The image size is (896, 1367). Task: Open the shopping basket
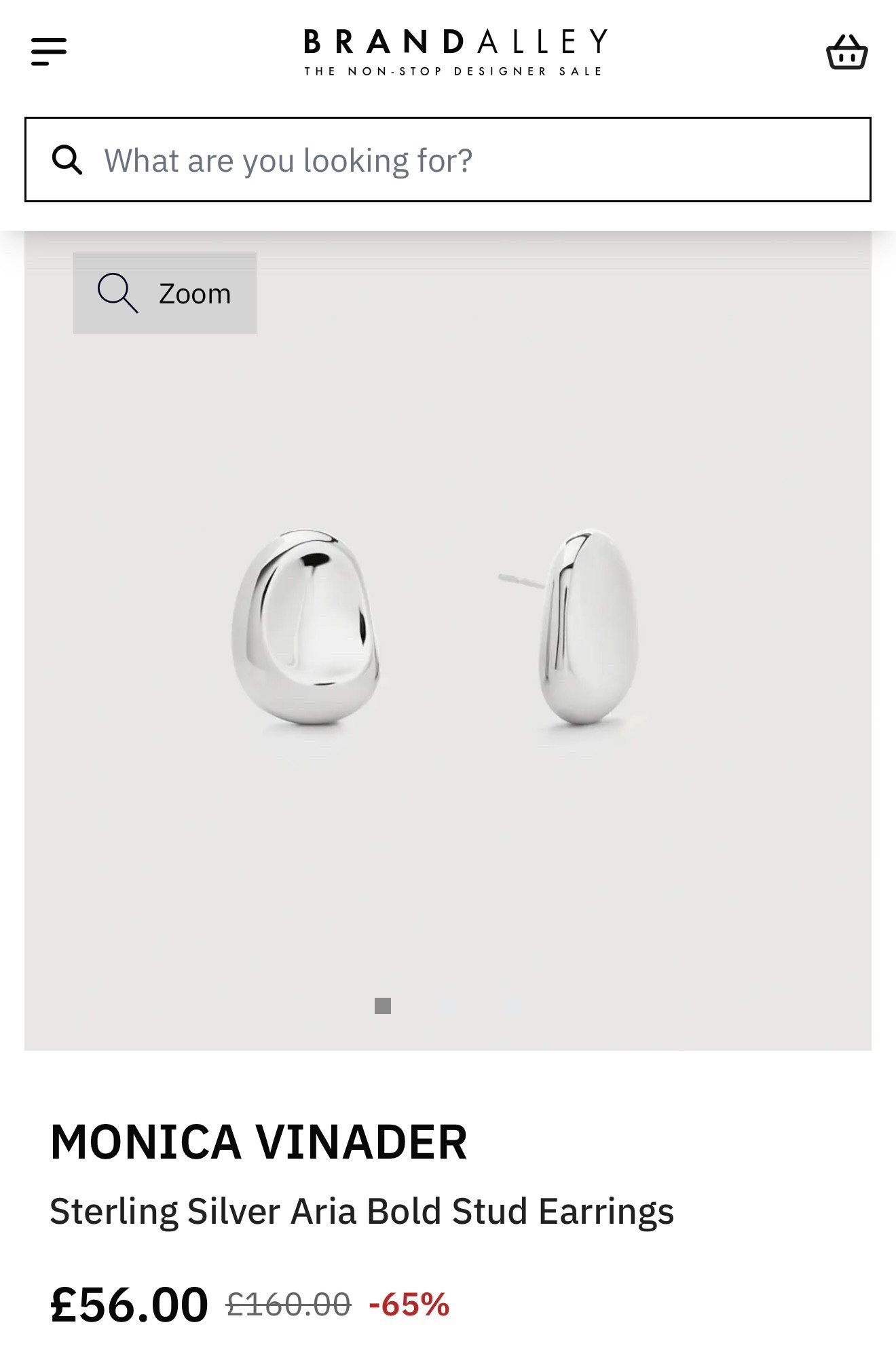pos(846,52)
